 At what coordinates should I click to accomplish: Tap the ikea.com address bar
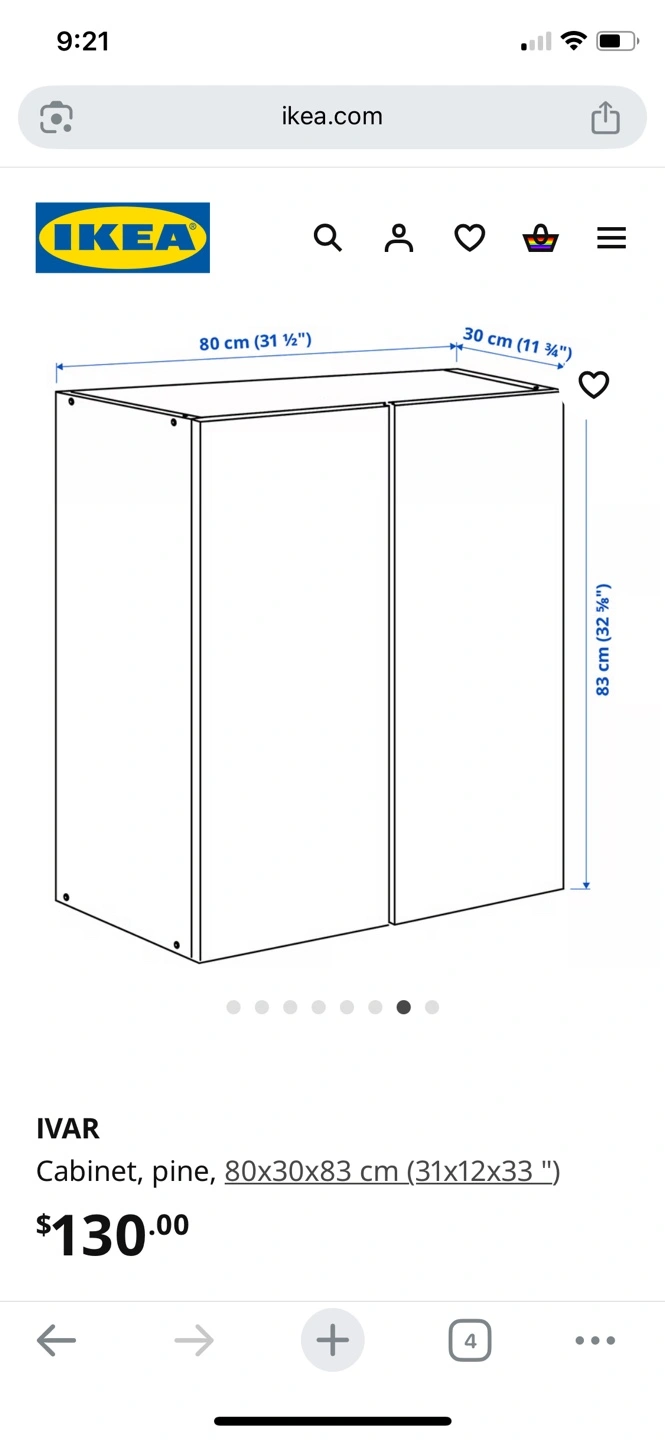[x=332, y=117]
